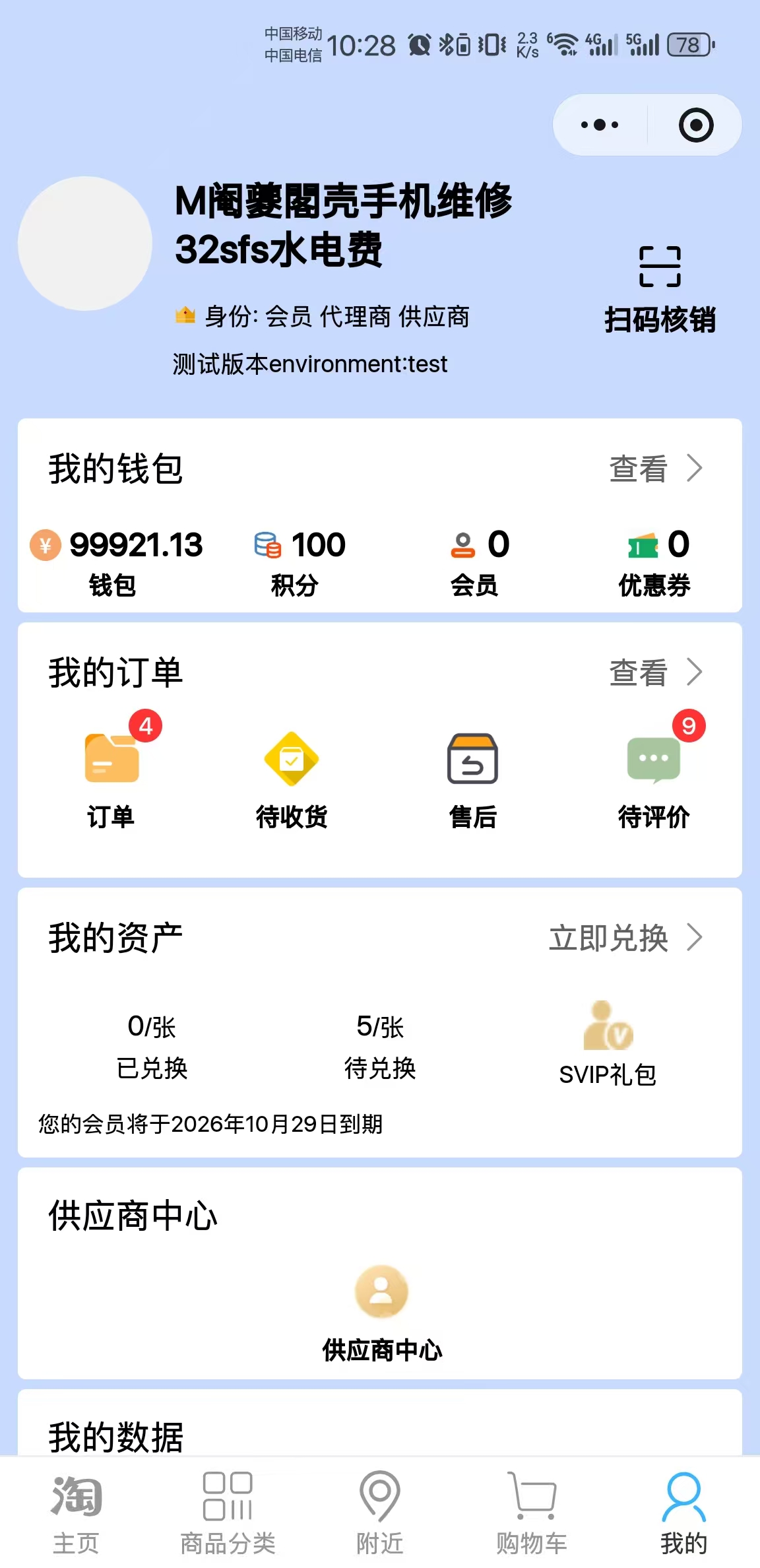This screenshot has height=1568, width=760.
Task: Switch to the 附近 tab
Action: click(379, 1511)
